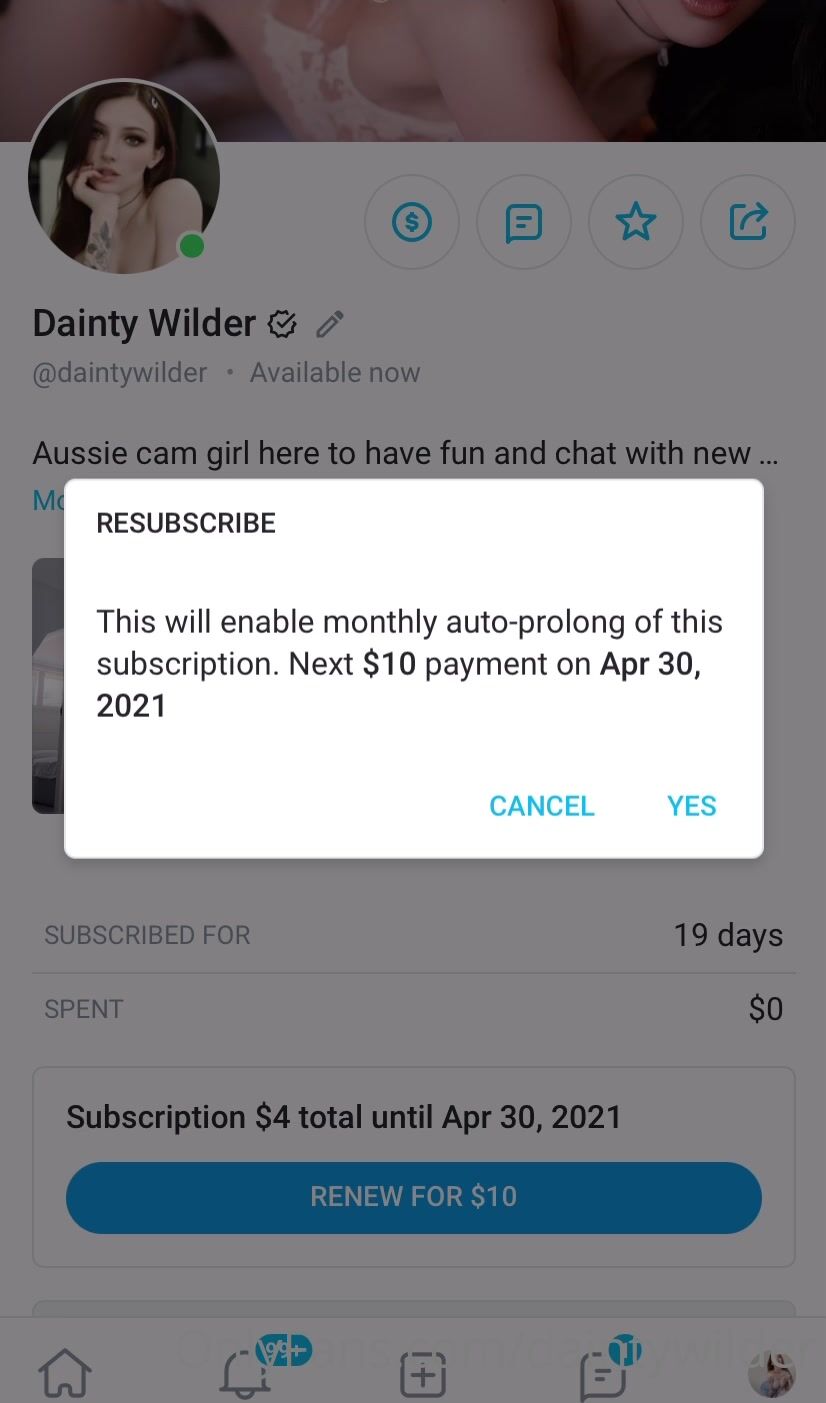
Task: Edit display name pencil icon
Action: click(330, 324)
